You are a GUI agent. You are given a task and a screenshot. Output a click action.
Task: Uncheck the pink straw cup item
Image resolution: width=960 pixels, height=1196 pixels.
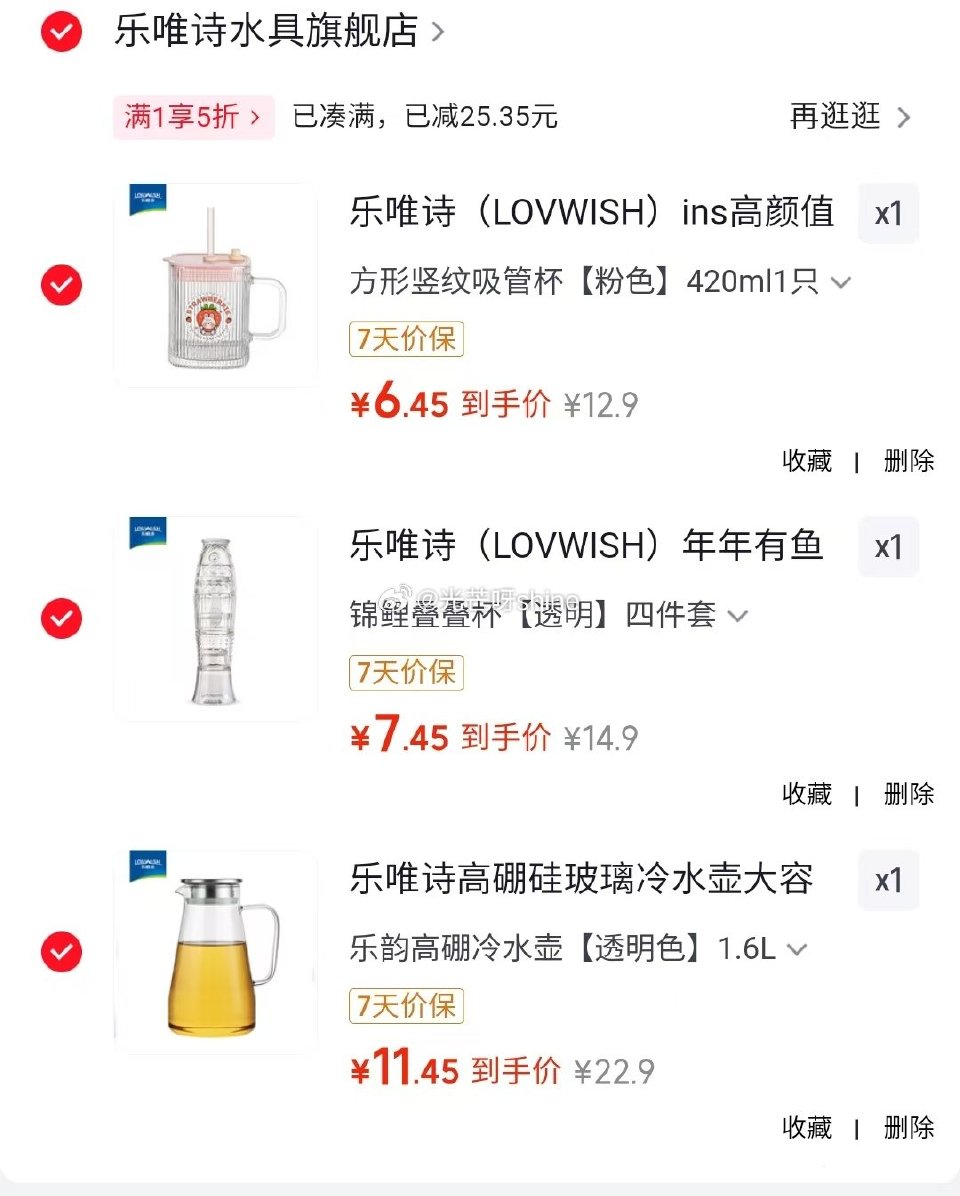(x=60, y=286)
